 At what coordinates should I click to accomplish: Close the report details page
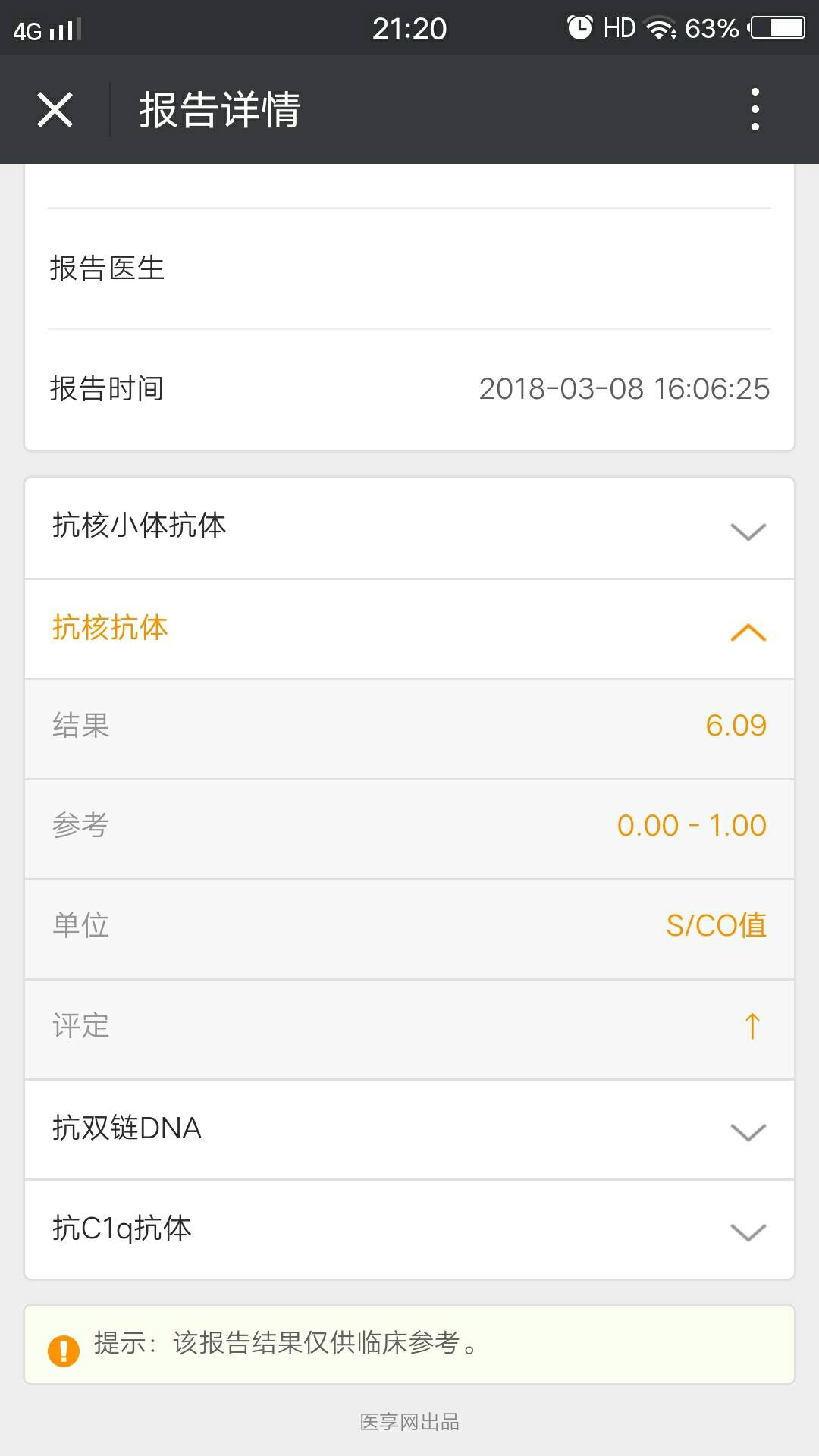click(x=55, y=109)
